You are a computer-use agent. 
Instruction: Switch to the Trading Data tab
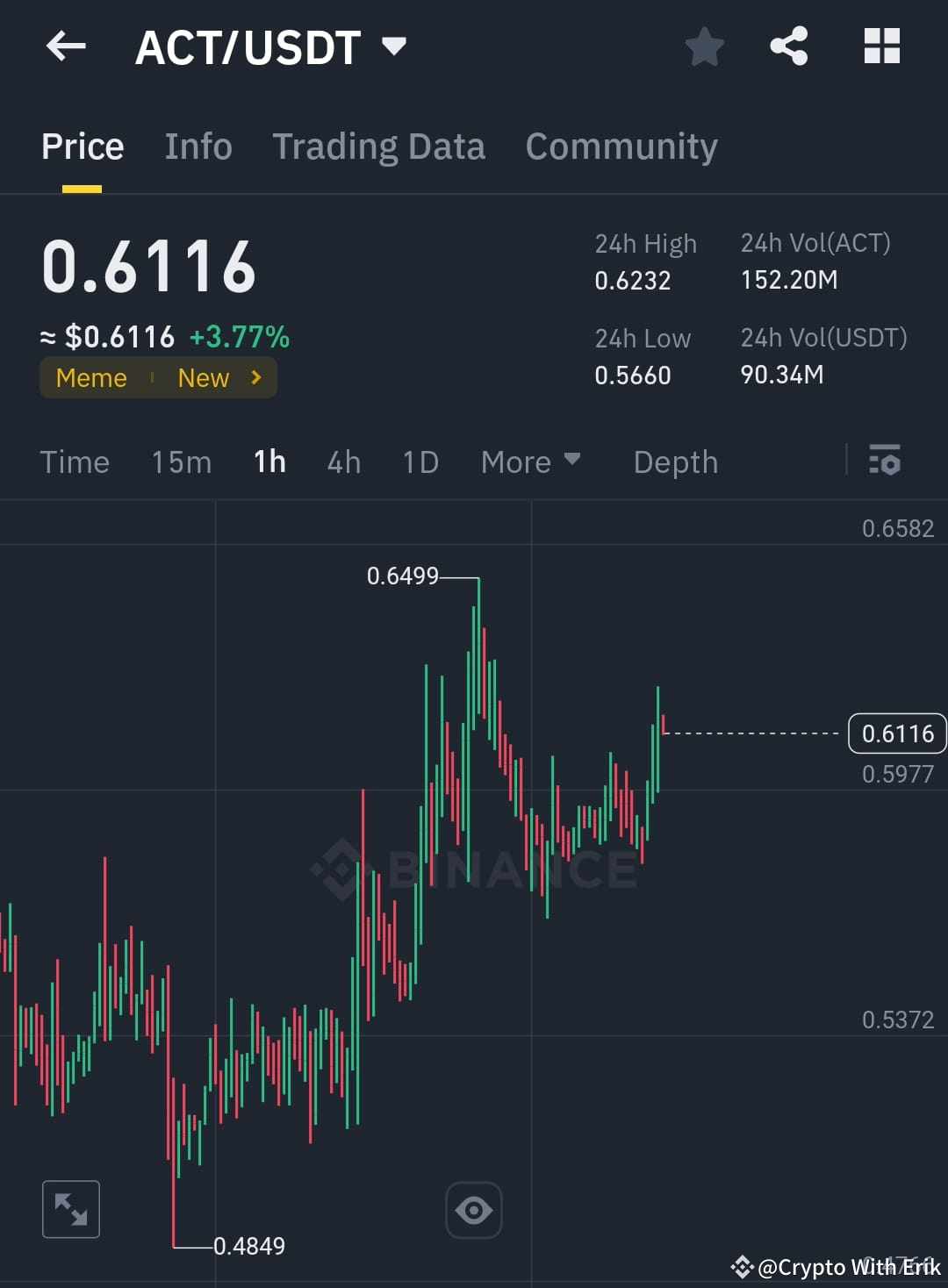pos(379,146)
